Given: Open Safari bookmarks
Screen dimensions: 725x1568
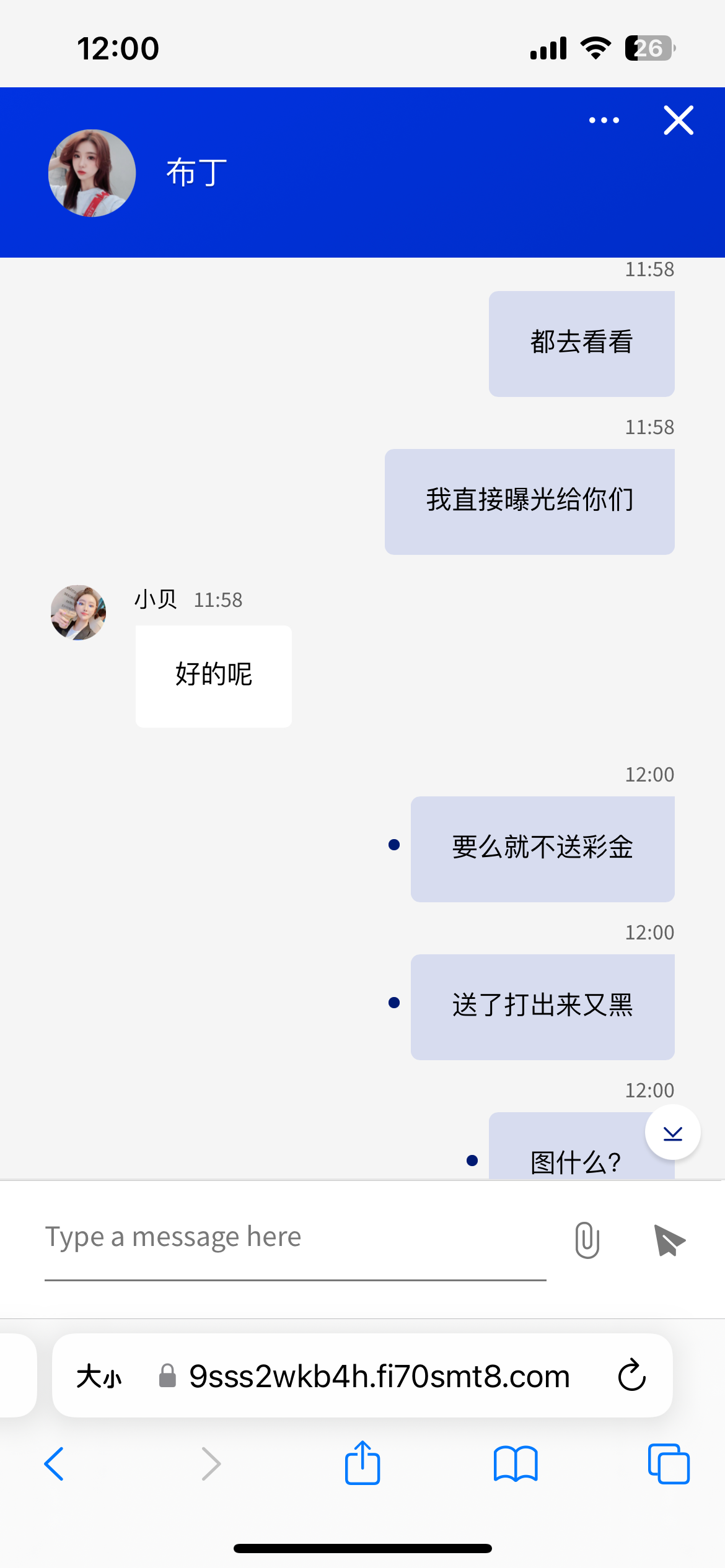Looking at the screenshot, I should pyautogui.click(x=516, y=1464).
